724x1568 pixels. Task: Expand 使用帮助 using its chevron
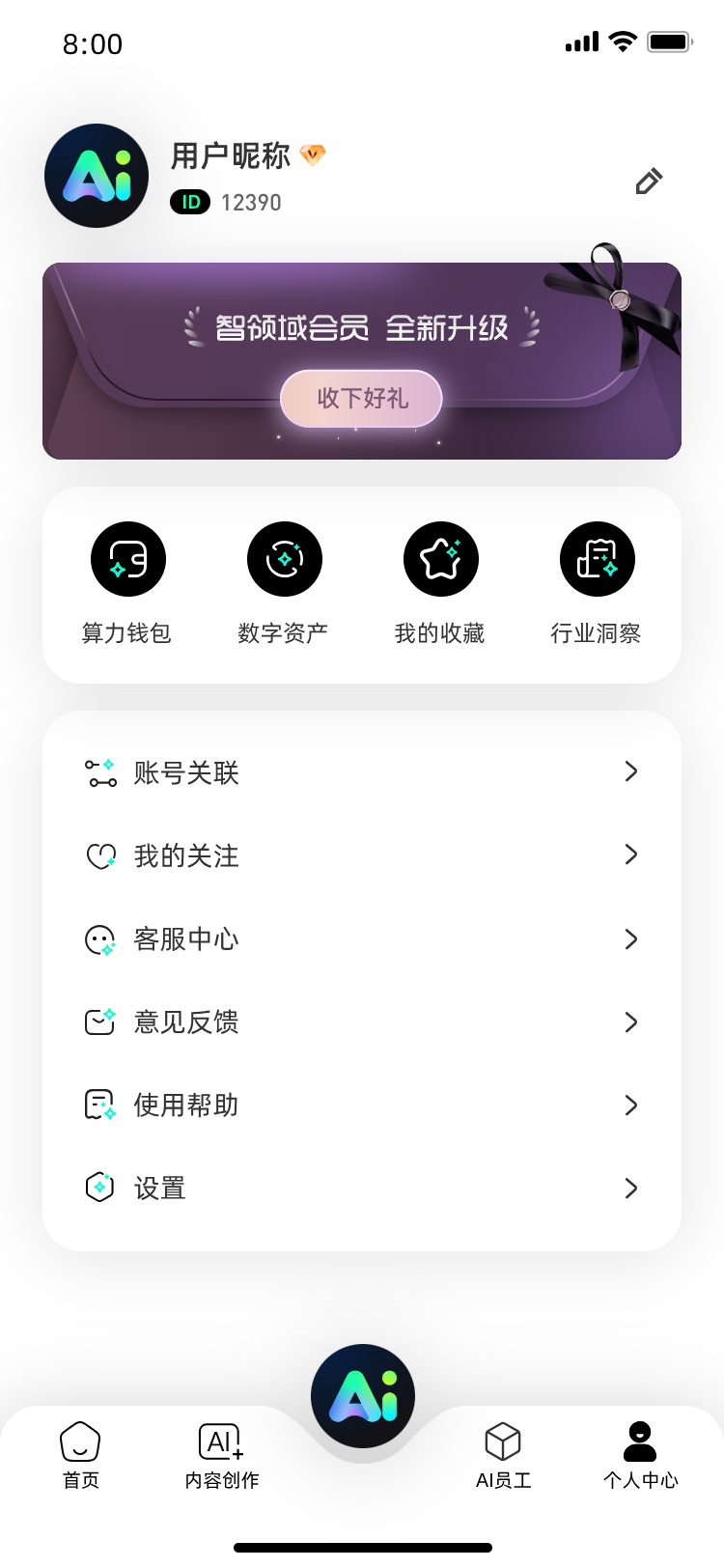pos(631,1105)
